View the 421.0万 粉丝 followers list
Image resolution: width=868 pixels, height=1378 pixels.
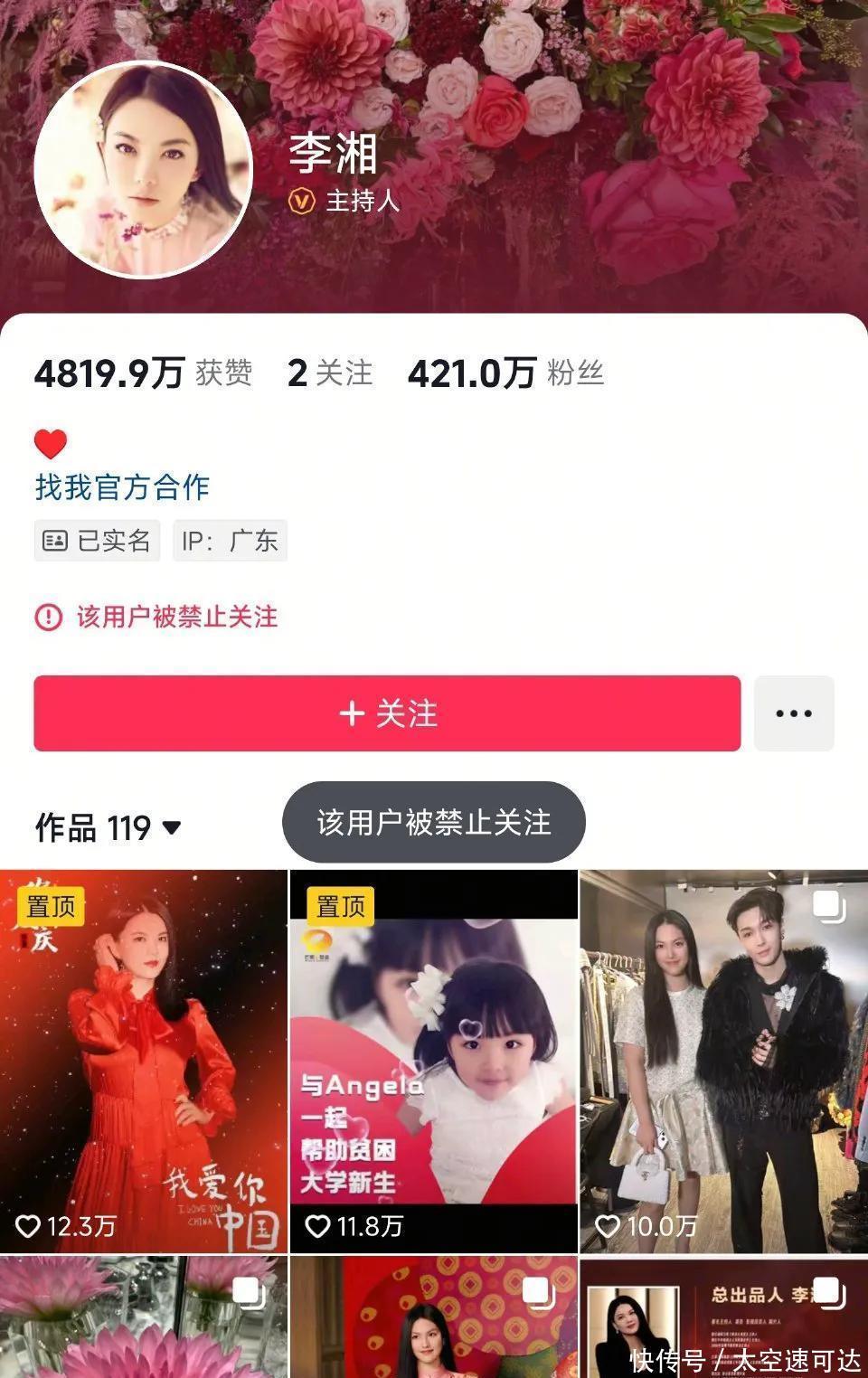coord(505,373)
